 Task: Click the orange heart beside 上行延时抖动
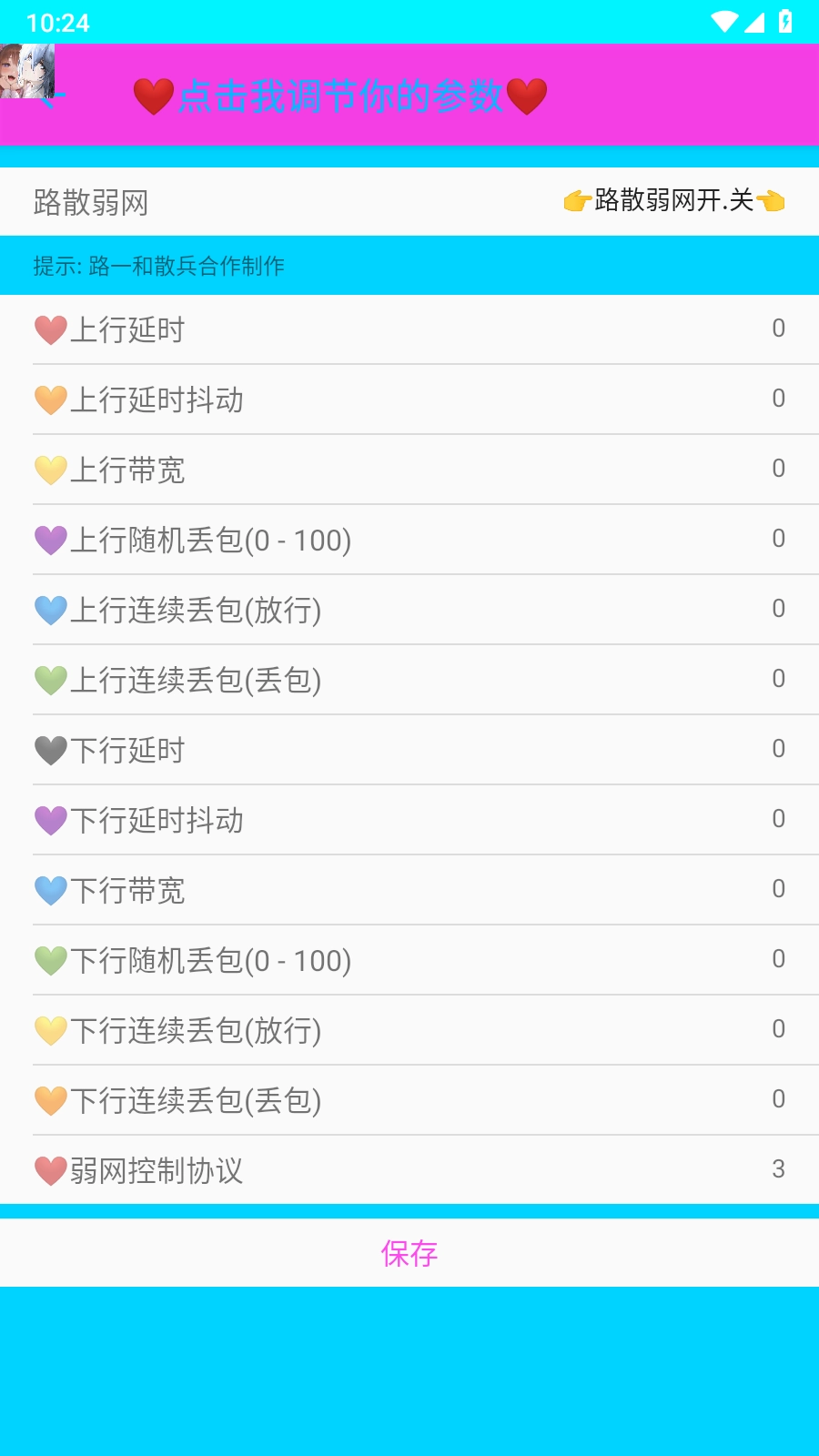52,400
